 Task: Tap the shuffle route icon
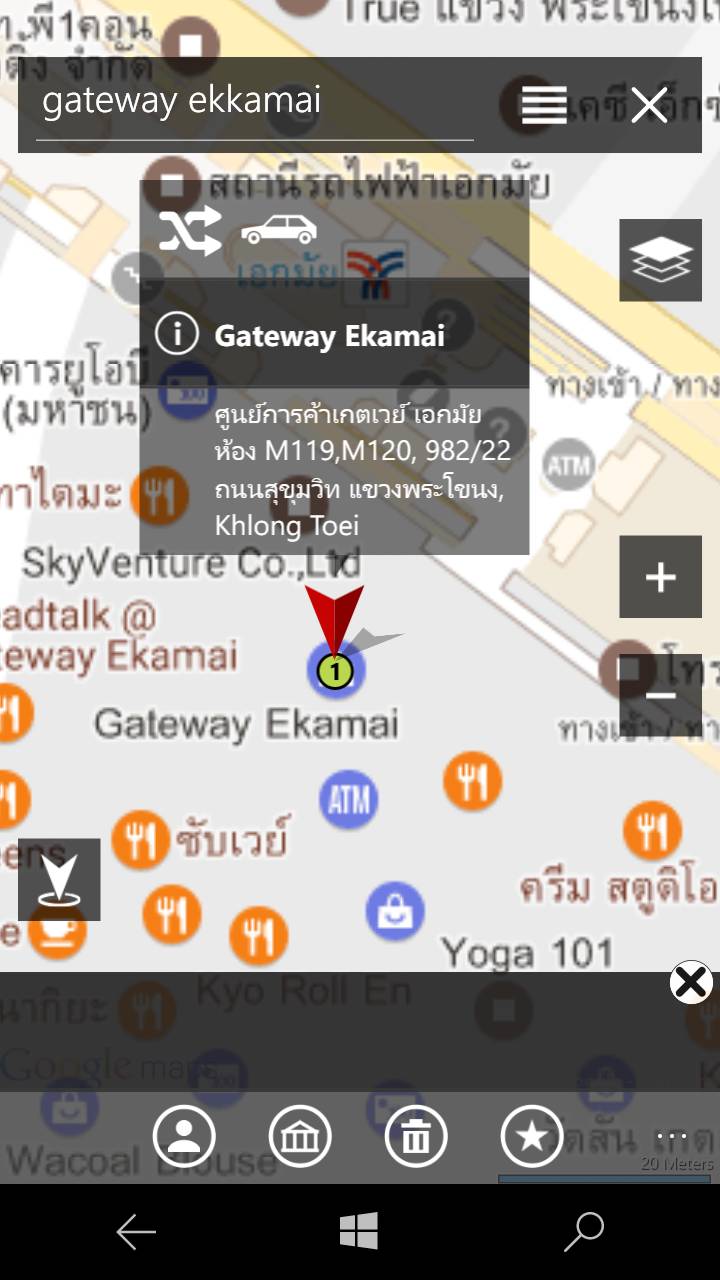189,231
